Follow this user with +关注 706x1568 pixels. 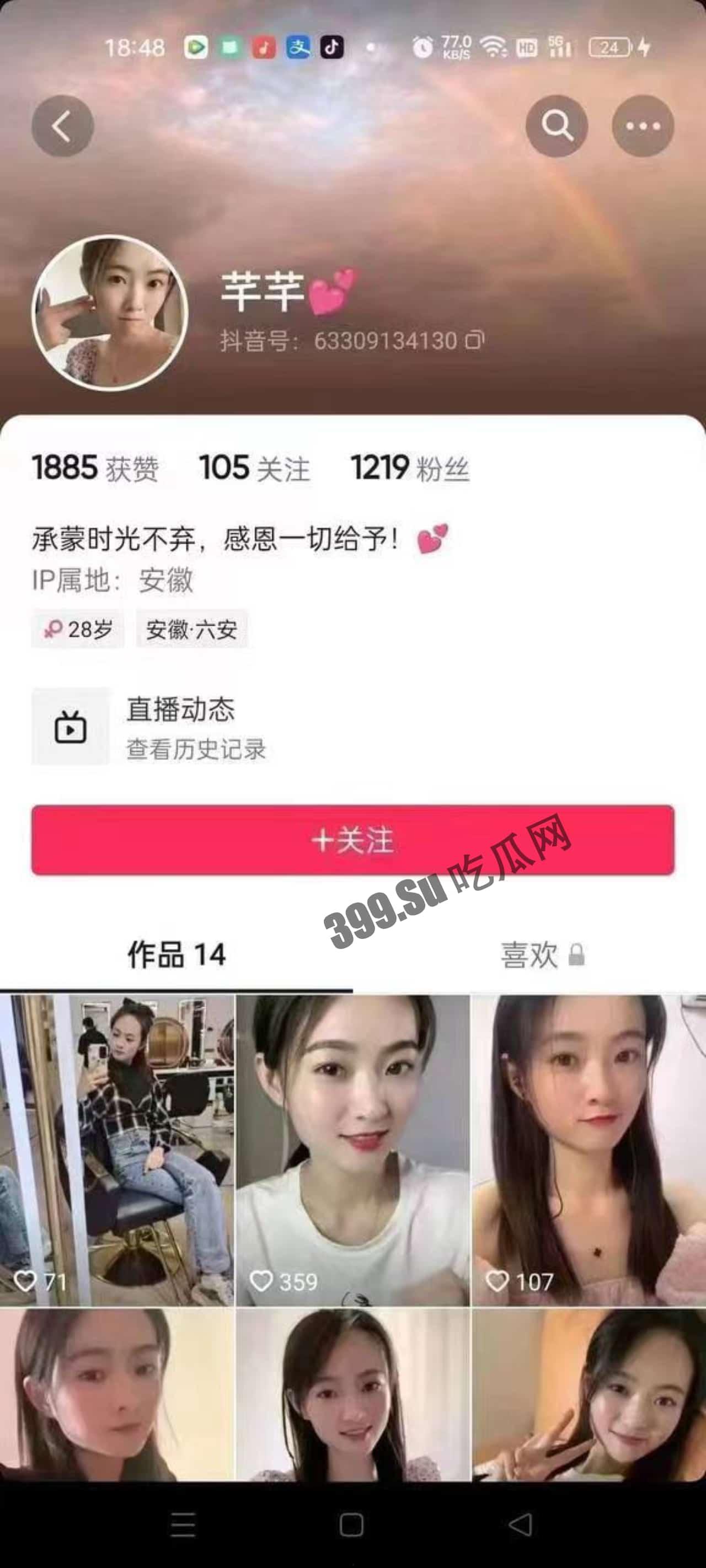coord(352,840)
